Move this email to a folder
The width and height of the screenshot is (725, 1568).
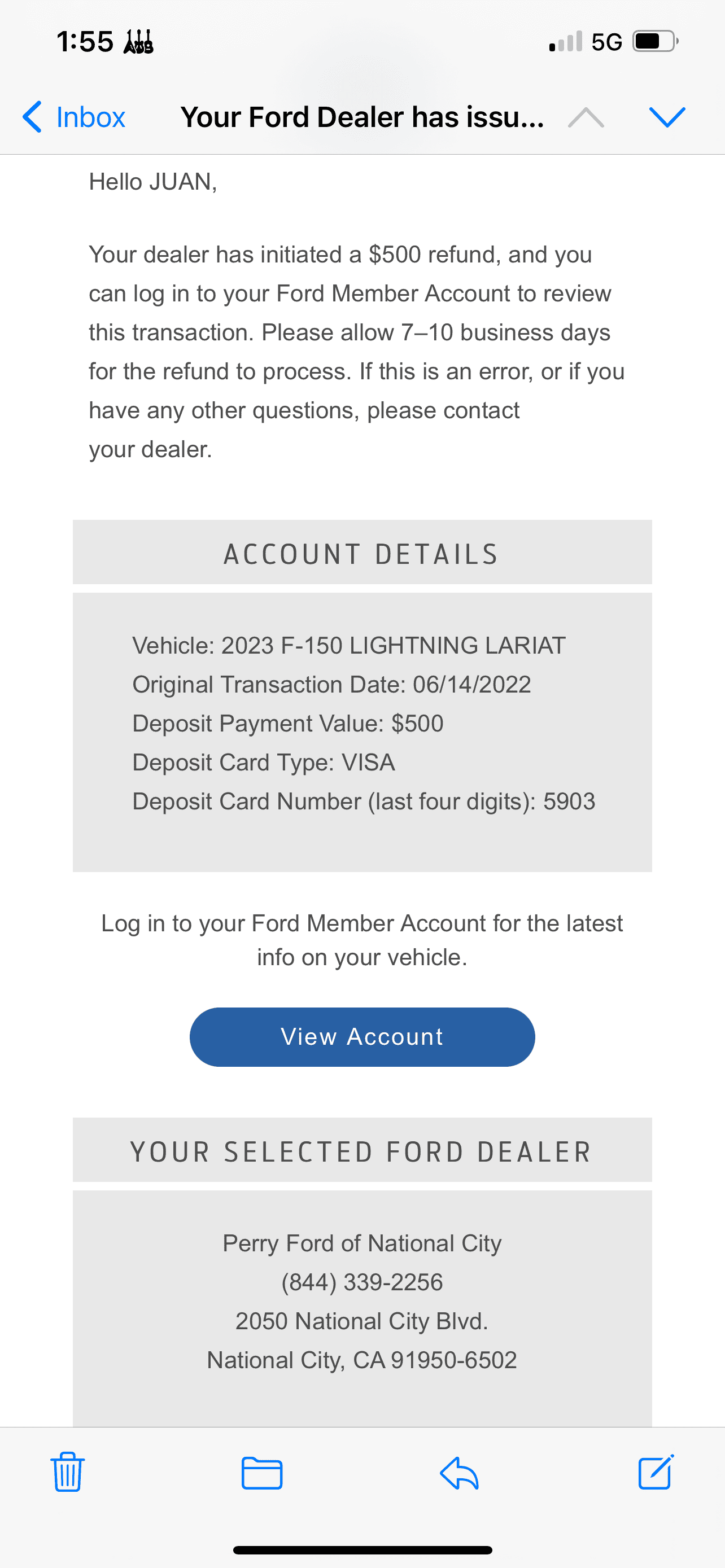click(262, 1473)
